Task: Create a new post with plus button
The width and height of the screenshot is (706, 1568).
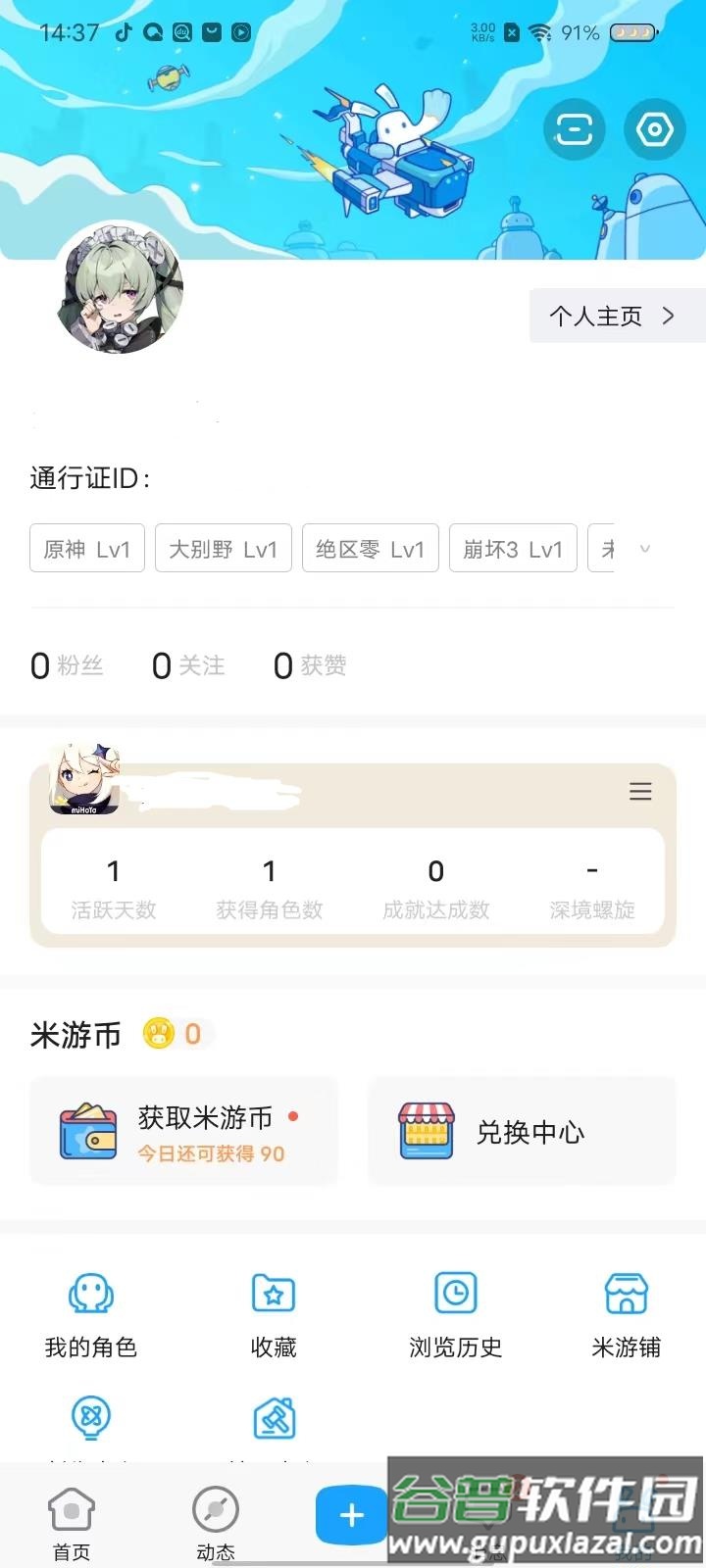Action: coord(351,1515)
